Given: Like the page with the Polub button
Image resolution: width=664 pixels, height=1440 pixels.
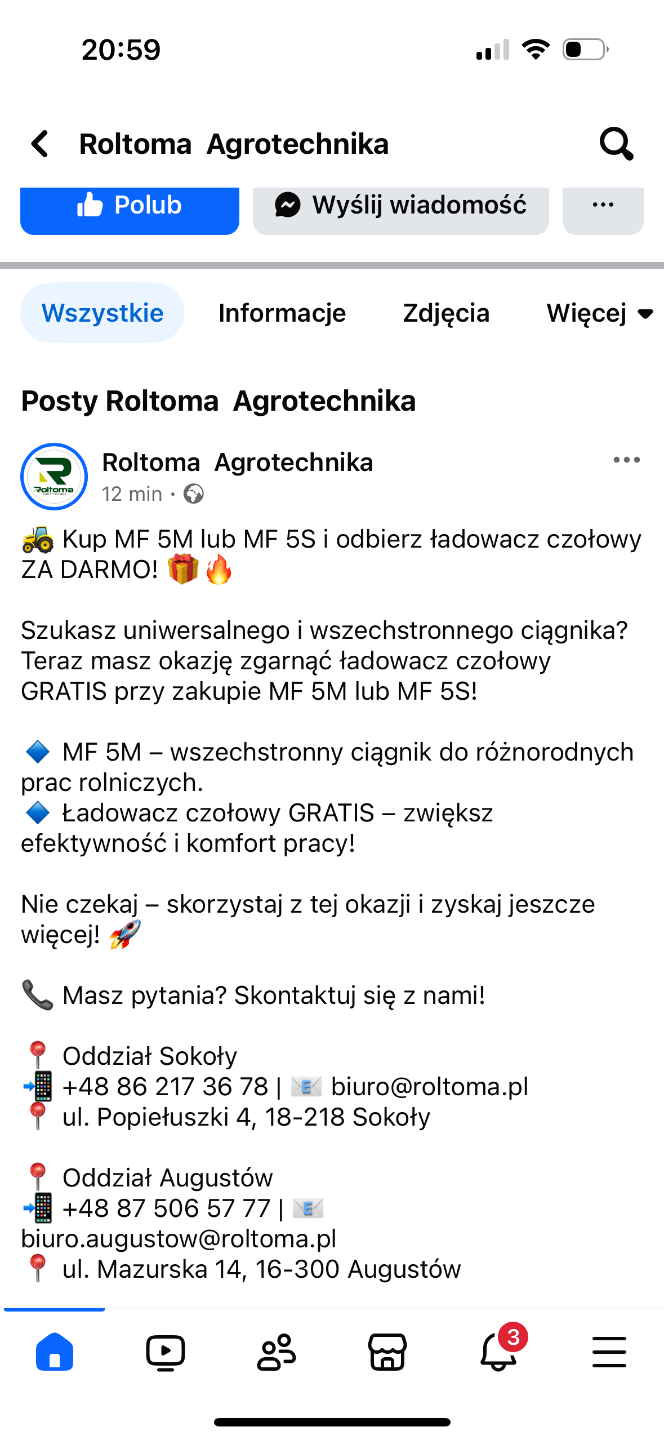Looking at the screenshot, I should [130, 206].
